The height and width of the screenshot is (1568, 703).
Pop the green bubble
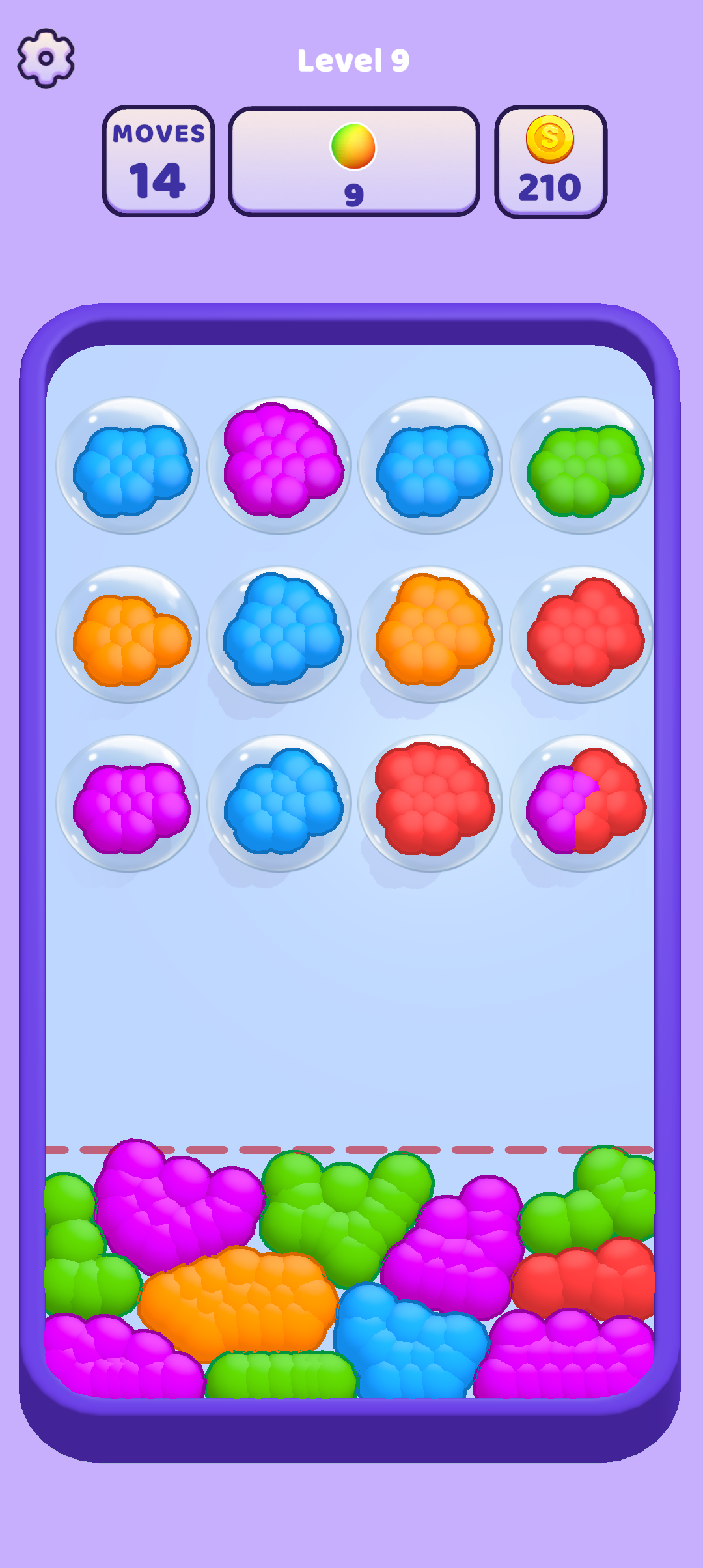tap(581, 466)
